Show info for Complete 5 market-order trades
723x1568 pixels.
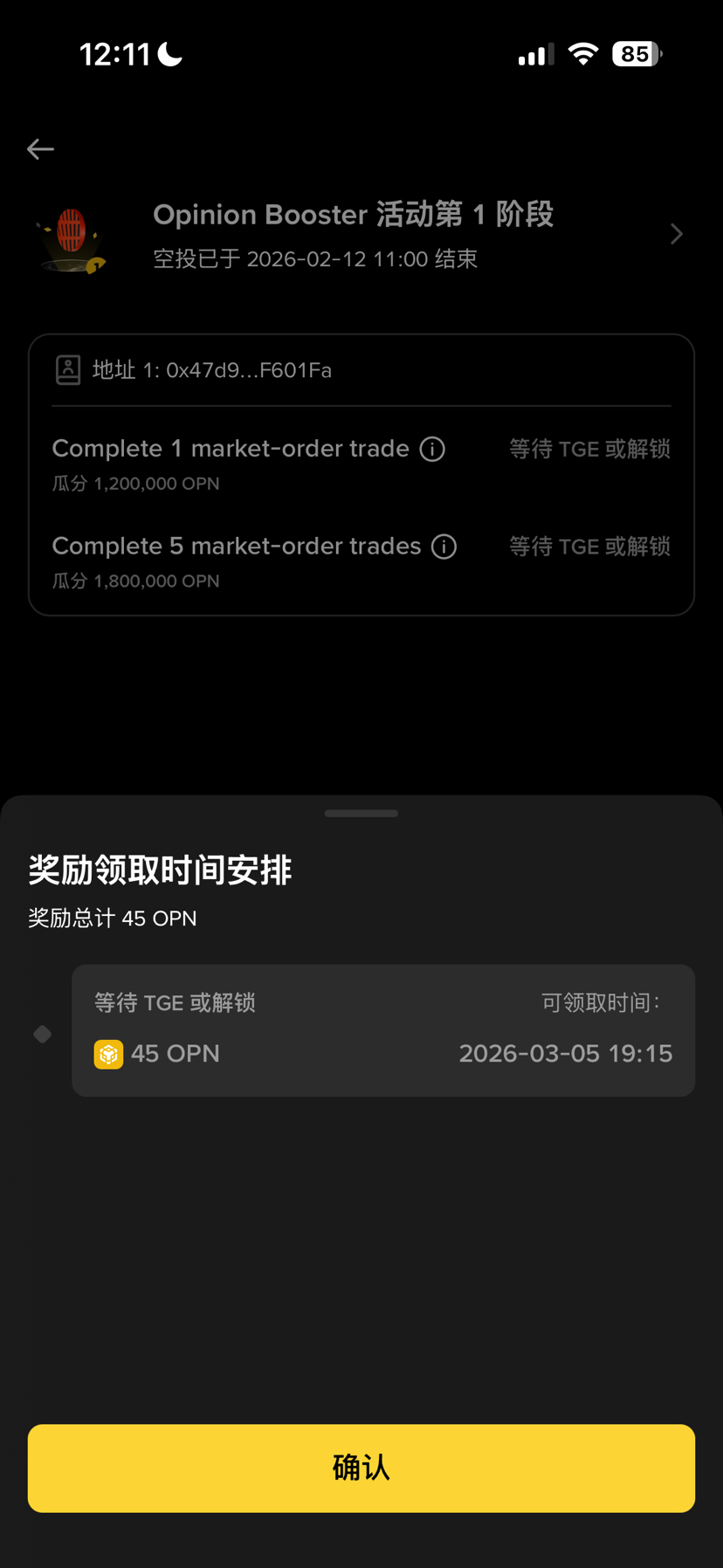(444, 547)
